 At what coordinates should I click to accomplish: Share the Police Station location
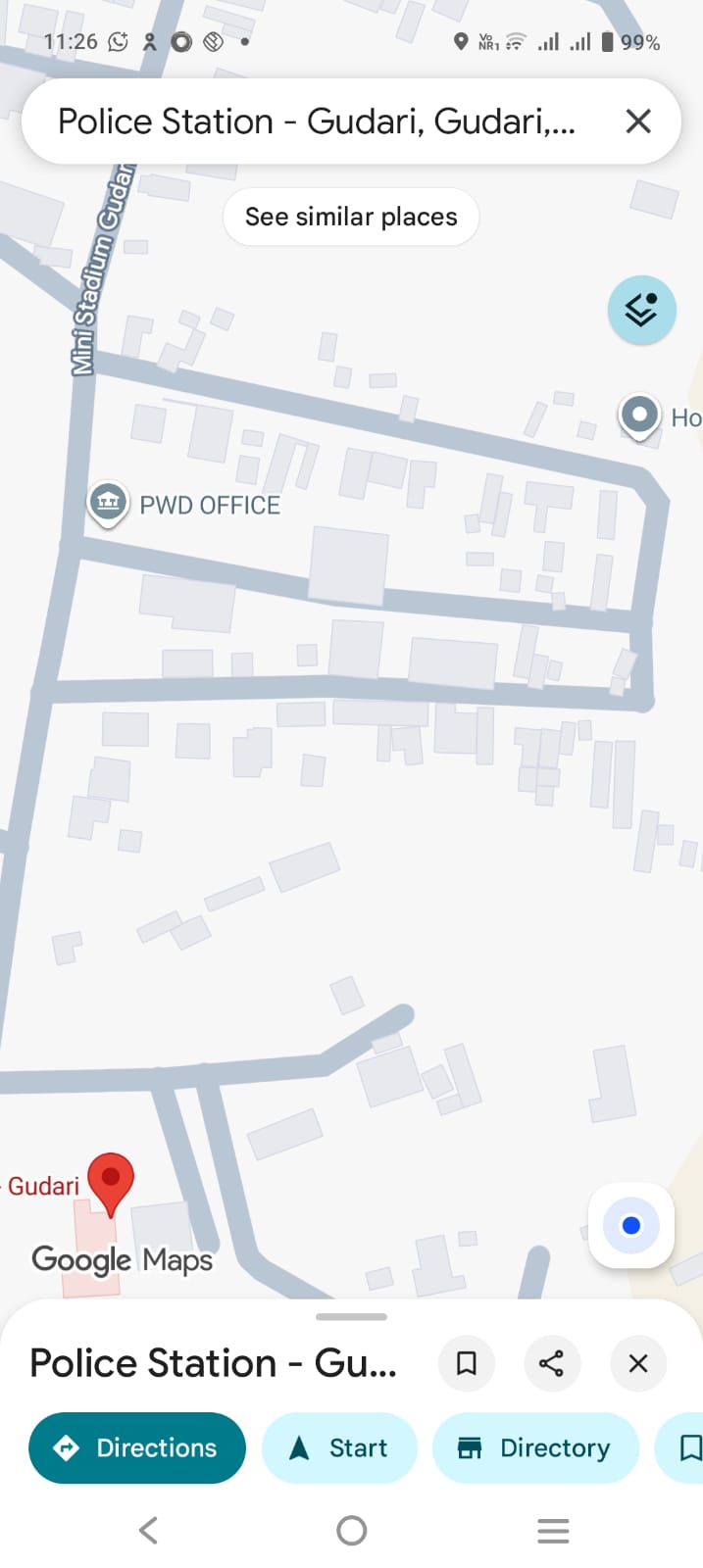(551, 1363)
